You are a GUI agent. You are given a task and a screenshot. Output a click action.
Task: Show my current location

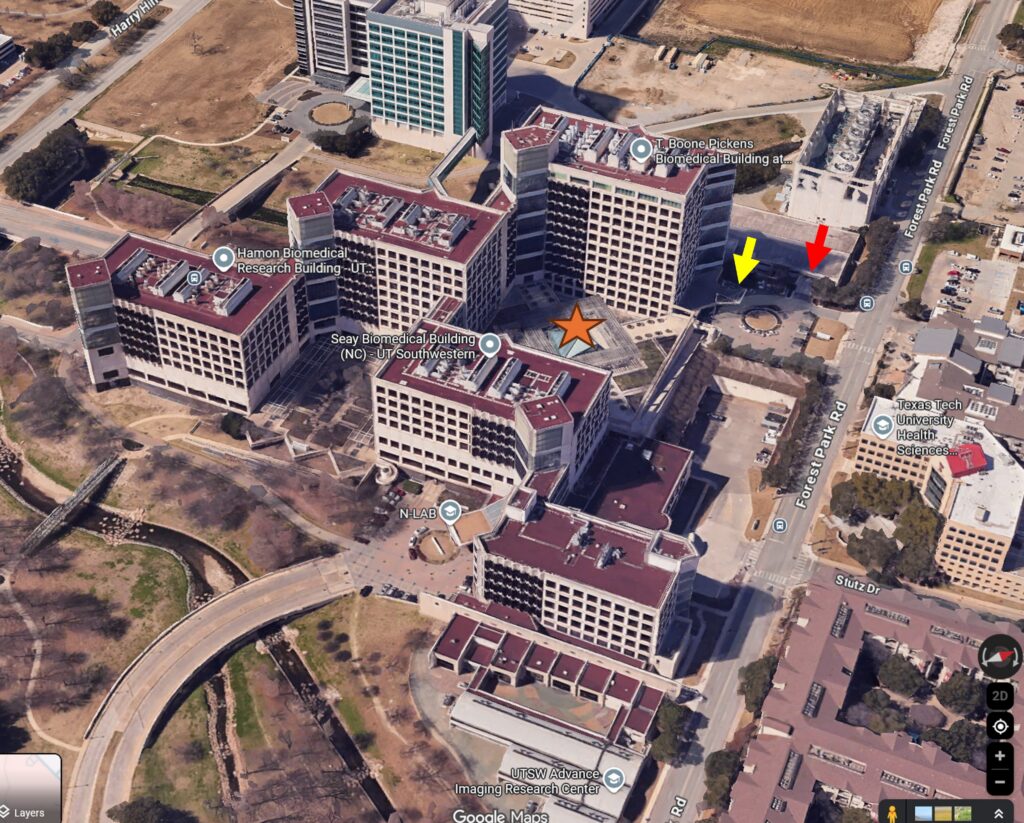[999, 726]
